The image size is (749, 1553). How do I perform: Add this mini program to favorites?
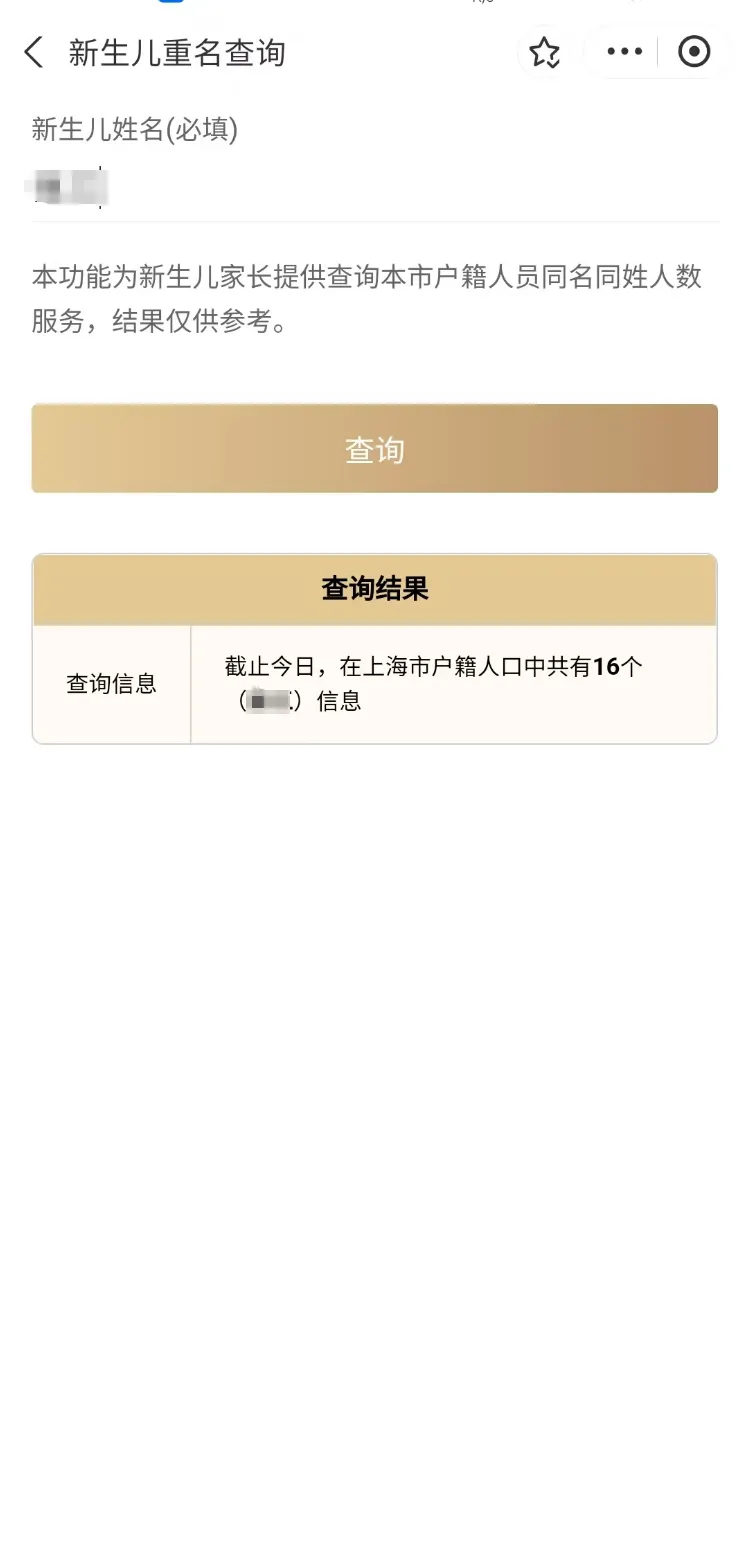coord(544,52)
